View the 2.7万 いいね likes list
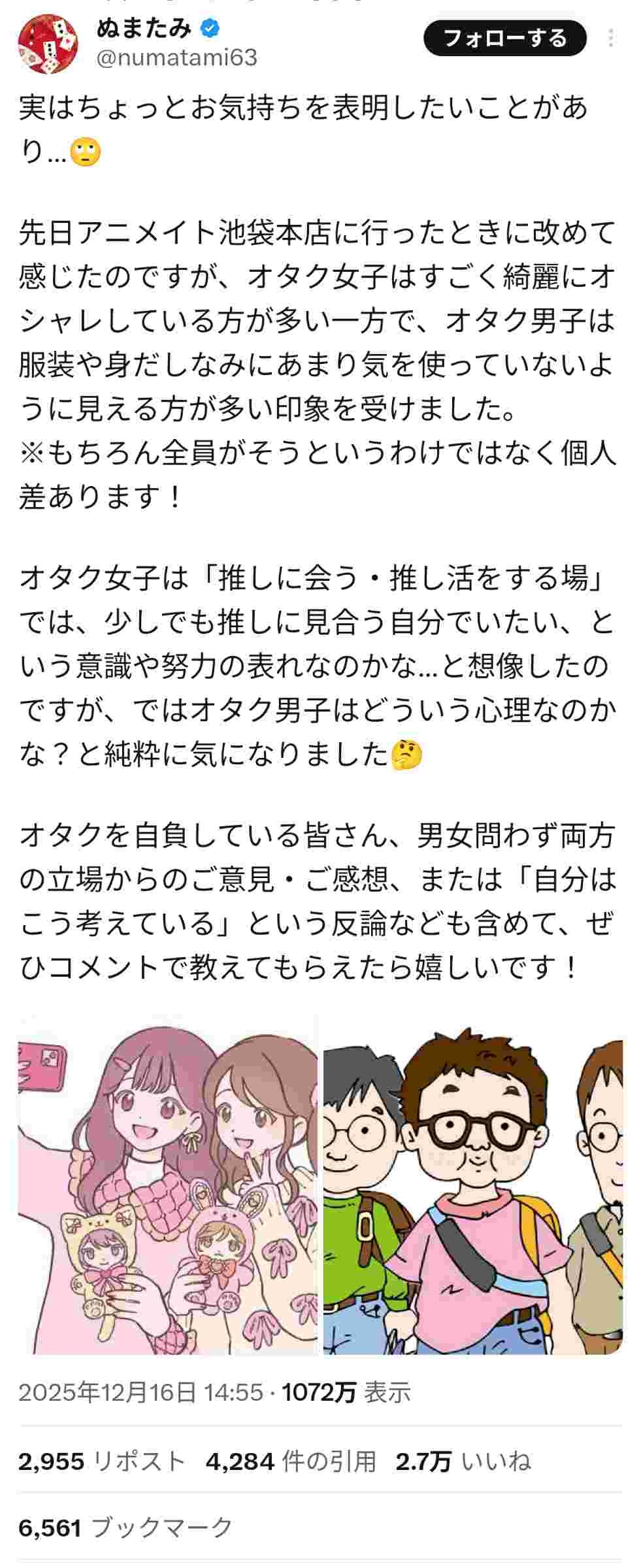The height and width of the screenshot is (1568, 641). coord(463,1461)
